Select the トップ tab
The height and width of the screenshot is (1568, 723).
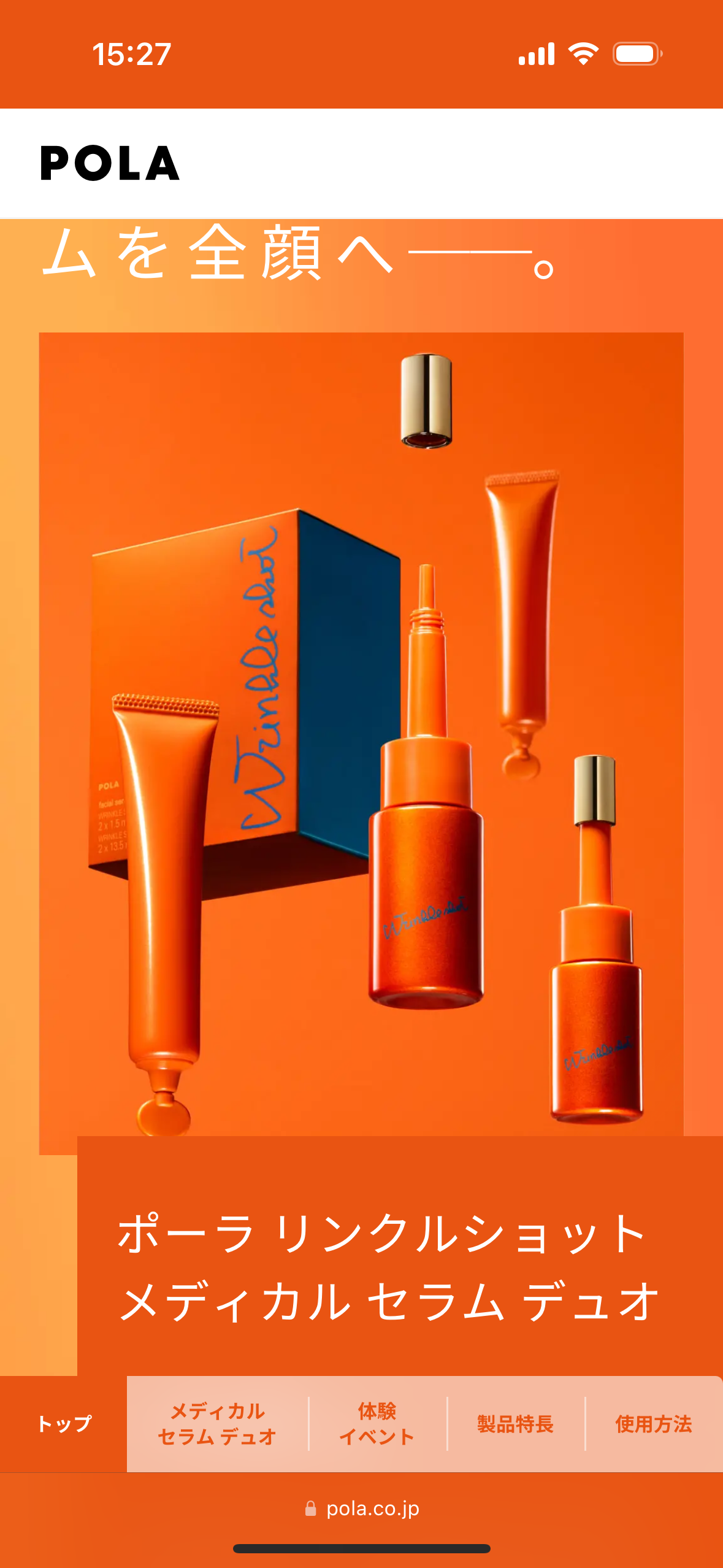(64, 1423)
